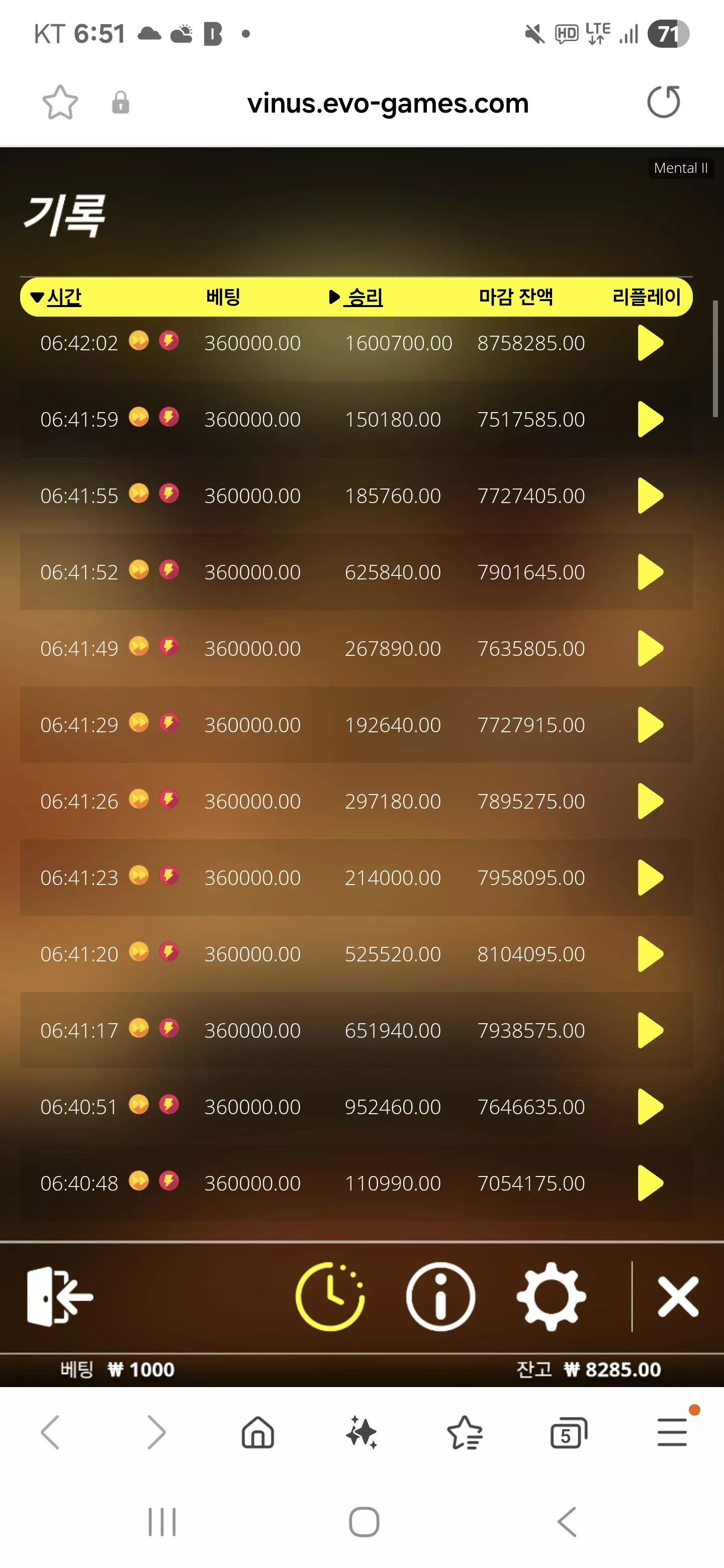Image resolution: width=724 pixels, height=1568 pixels.
Task: Play replay for the 06:41:59 round
Action: point(650,419)
